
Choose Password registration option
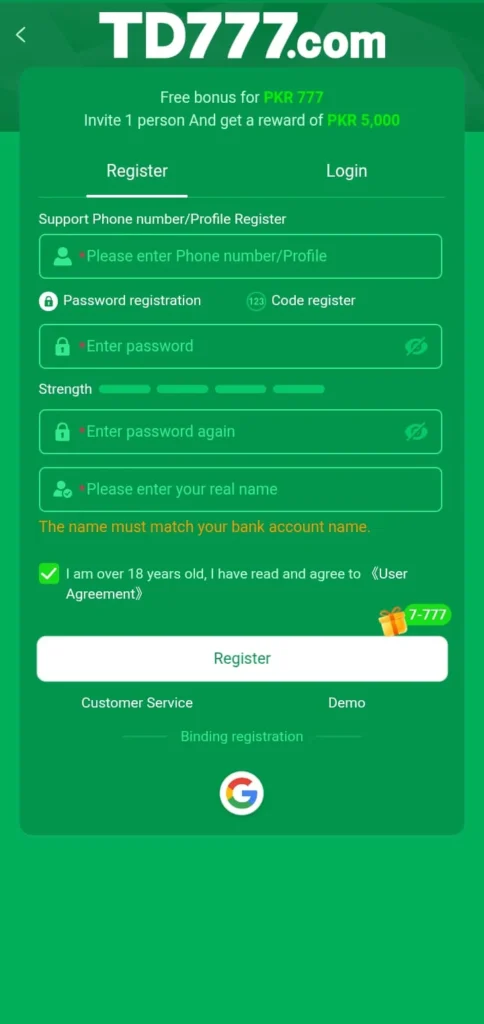120,301
